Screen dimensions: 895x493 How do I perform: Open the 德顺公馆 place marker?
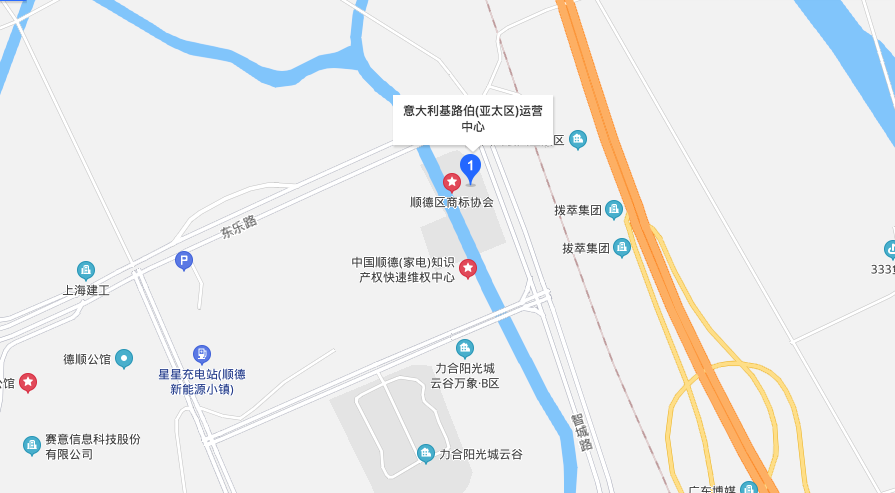pyautogui.click(x=124, y=358)
